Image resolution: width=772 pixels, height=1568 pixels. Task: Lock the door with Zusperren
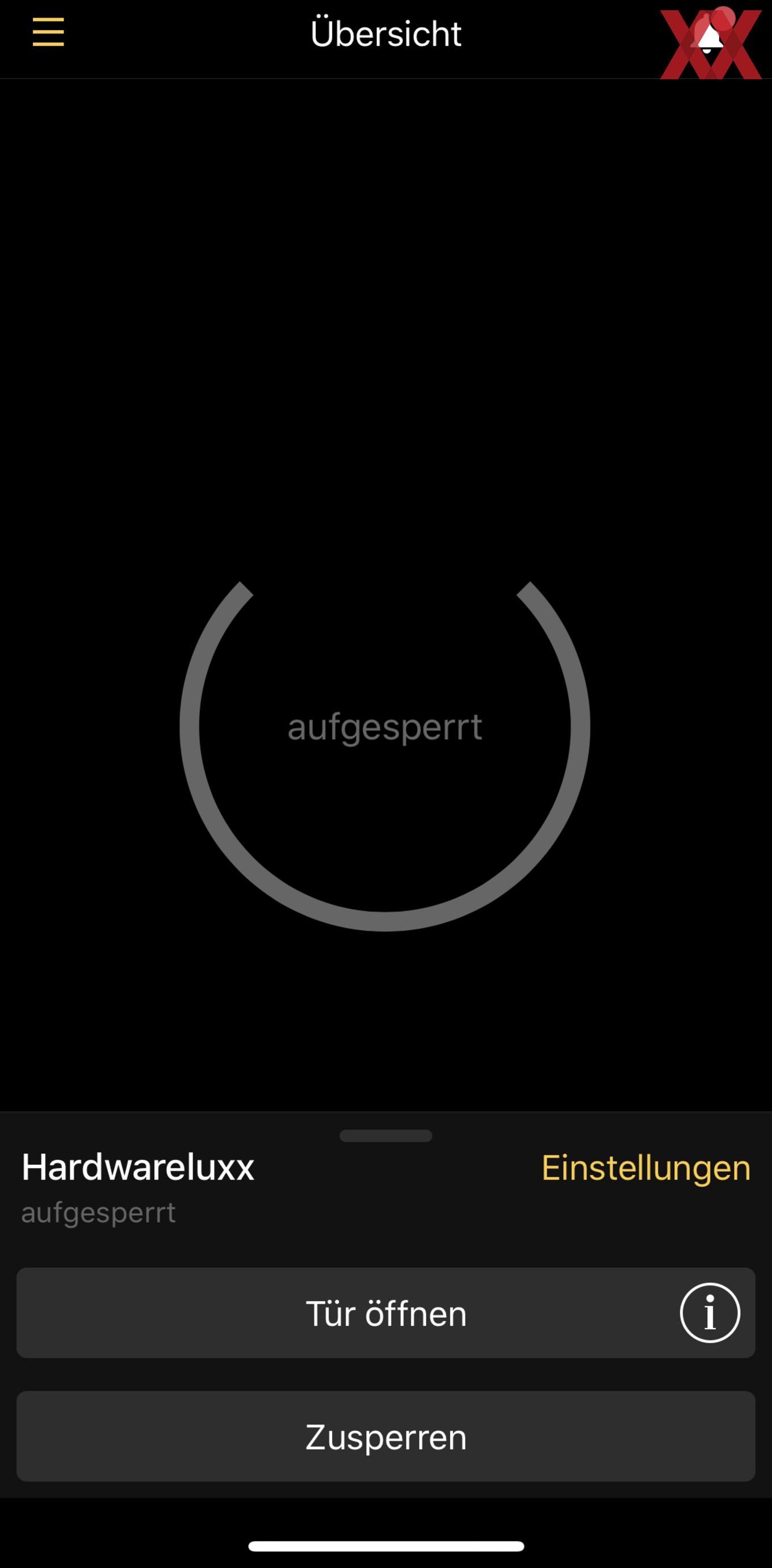pos(385,1436)
